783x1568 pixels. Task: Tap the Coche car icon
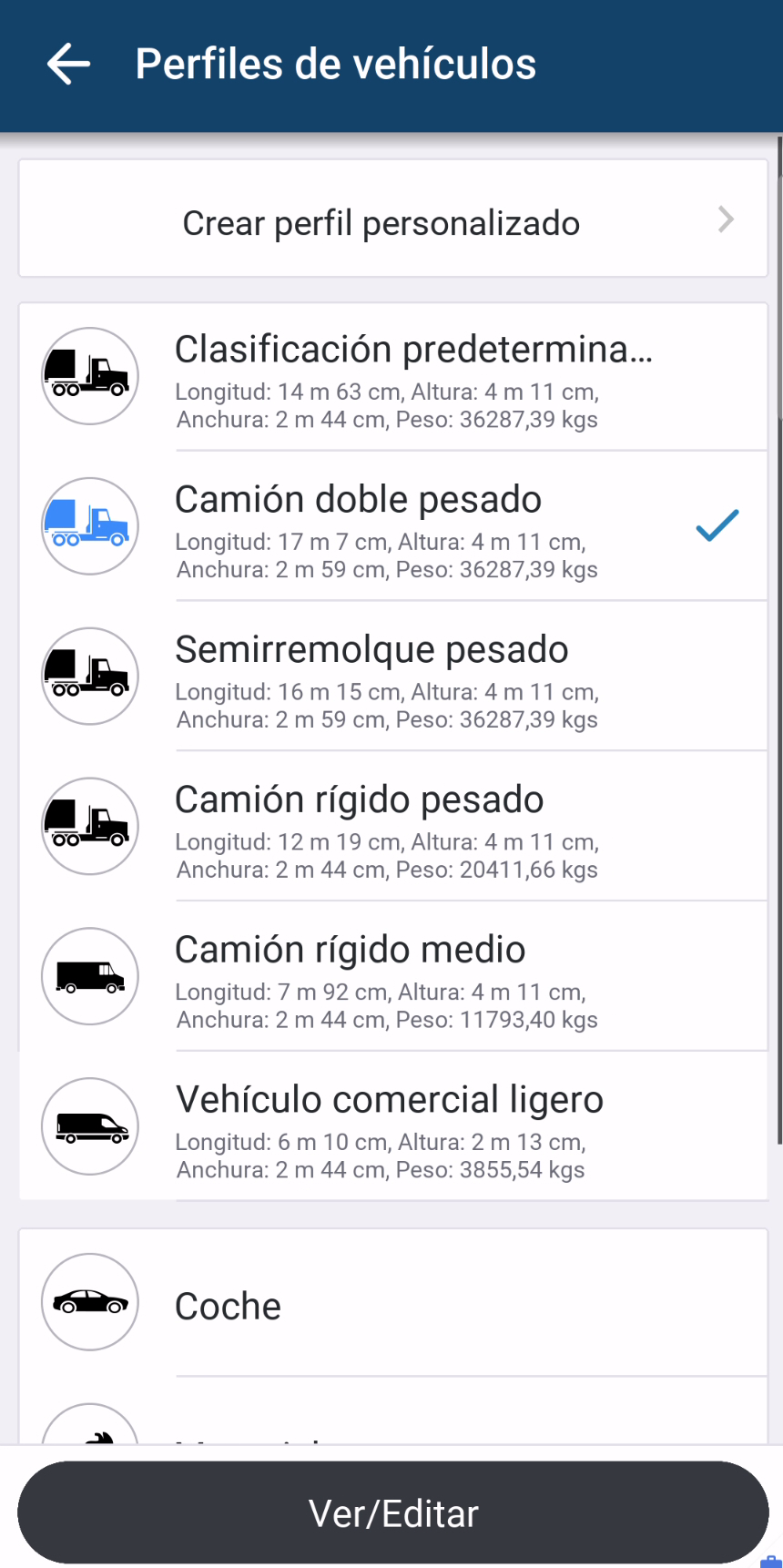point(89,1302)
